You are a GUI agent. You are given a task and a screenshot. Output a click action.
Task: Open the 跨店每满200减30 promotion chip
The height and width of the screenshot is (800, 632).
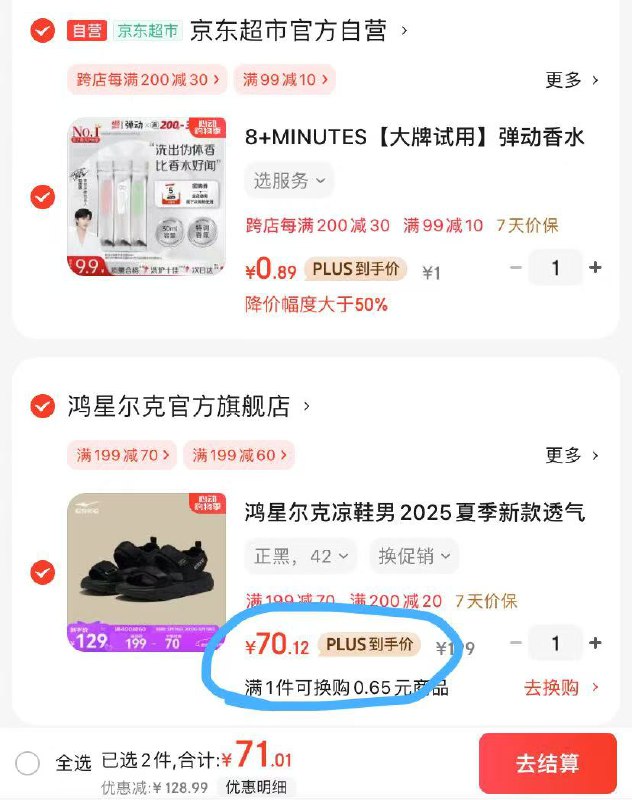click(x=145, y=79)
